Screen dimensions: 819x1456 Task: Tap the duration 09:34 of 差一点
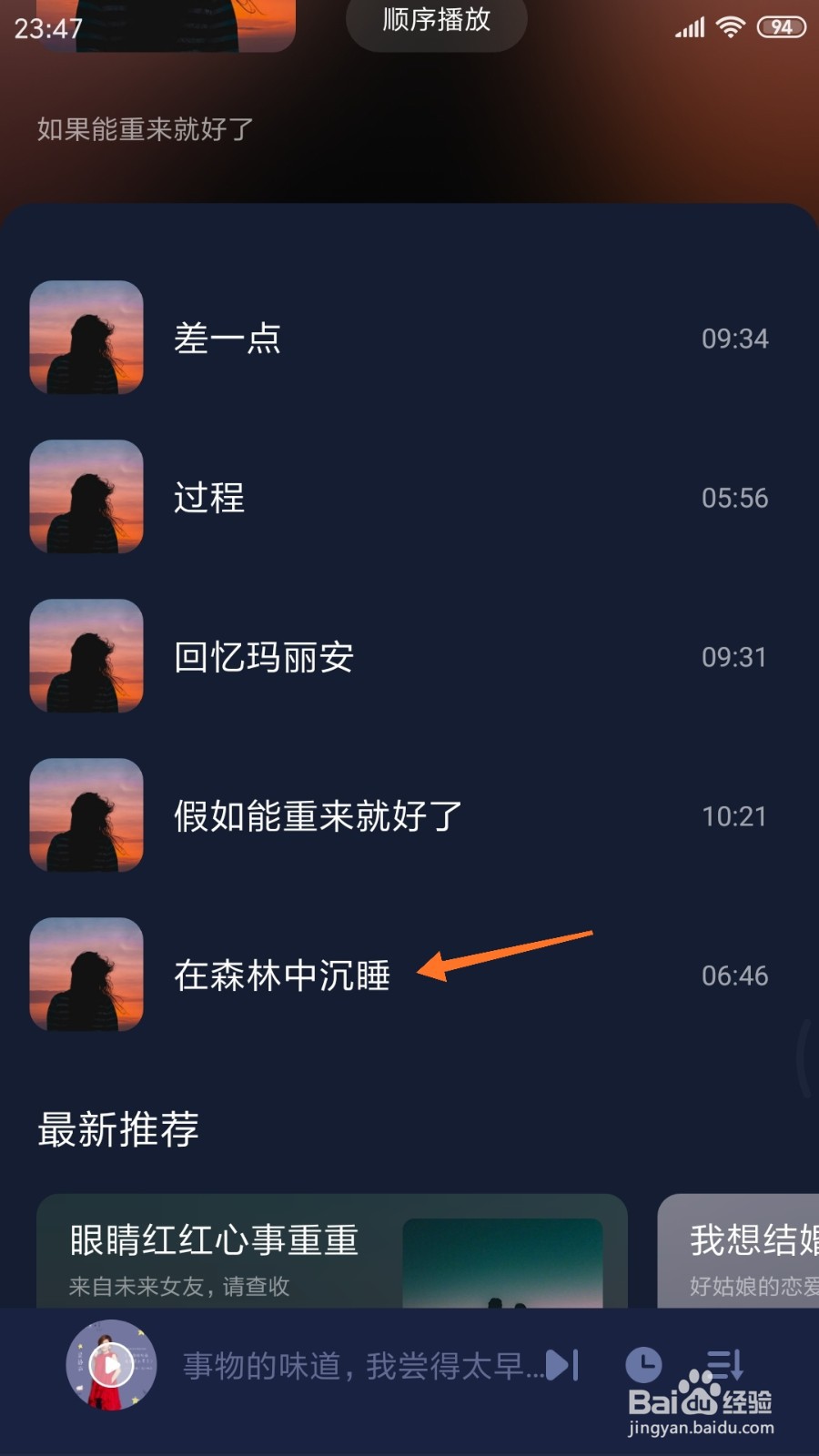click(733, 338)
